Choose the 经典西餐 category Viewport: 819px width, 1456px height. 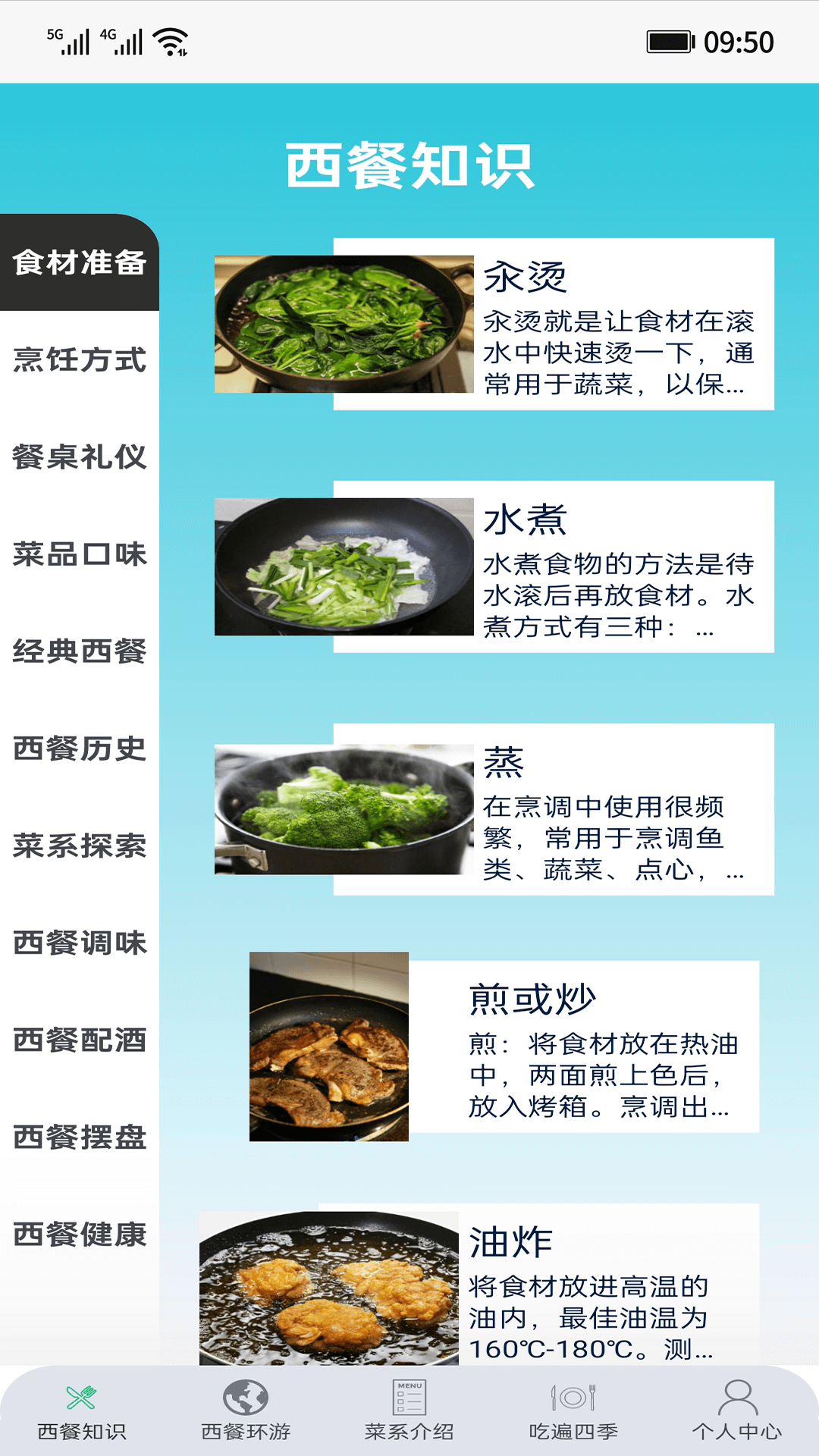[x=80, y=651]
